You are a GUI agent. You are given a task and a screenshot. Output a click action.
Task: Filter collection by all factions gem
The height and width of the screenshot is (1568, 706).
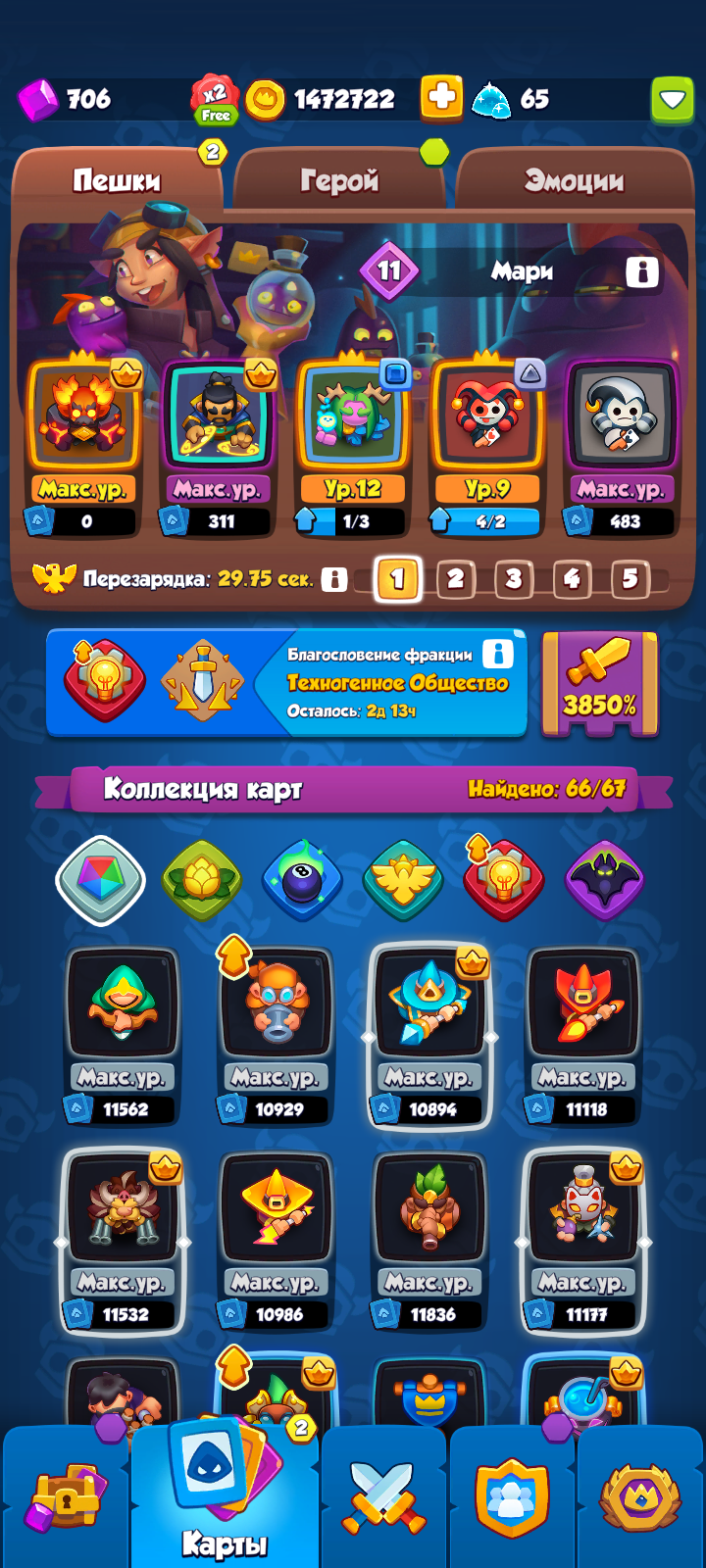pos(100,880)
